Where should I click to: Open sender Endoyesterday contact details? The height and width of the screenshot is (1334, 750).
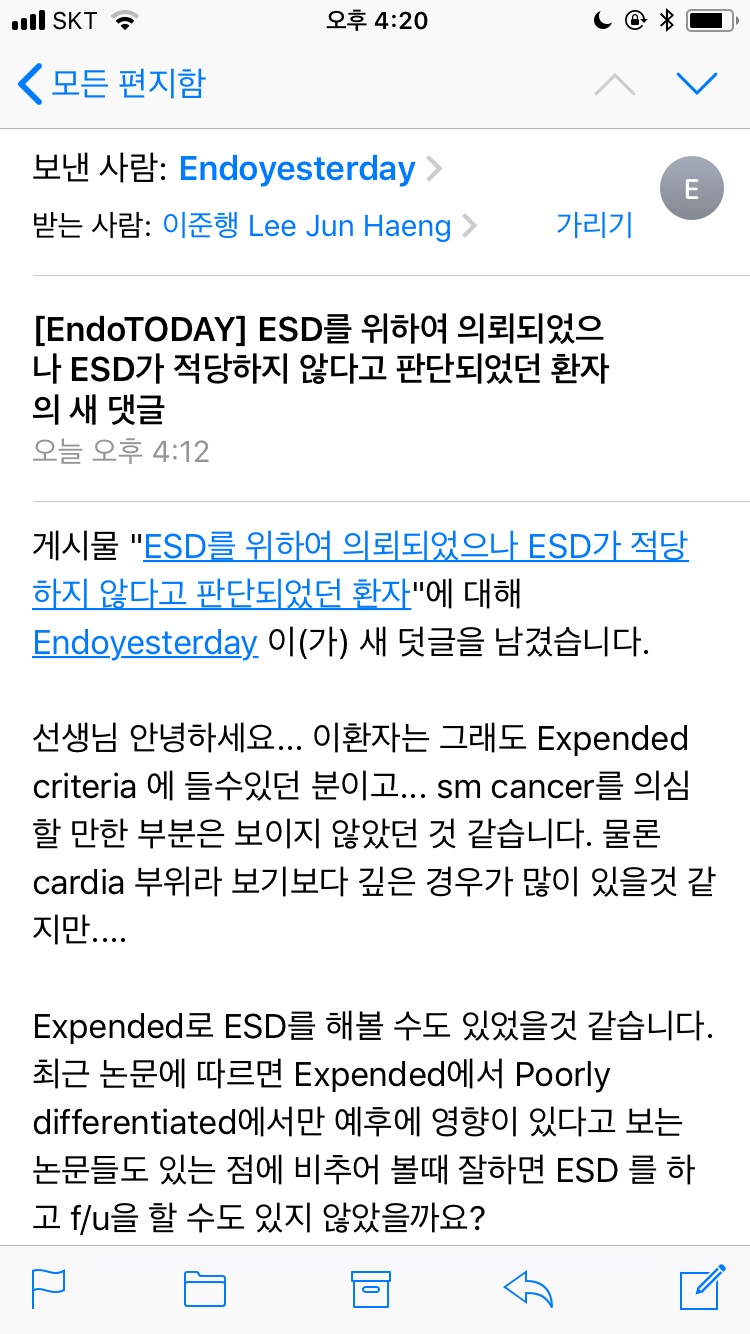(x=310, y=169)
